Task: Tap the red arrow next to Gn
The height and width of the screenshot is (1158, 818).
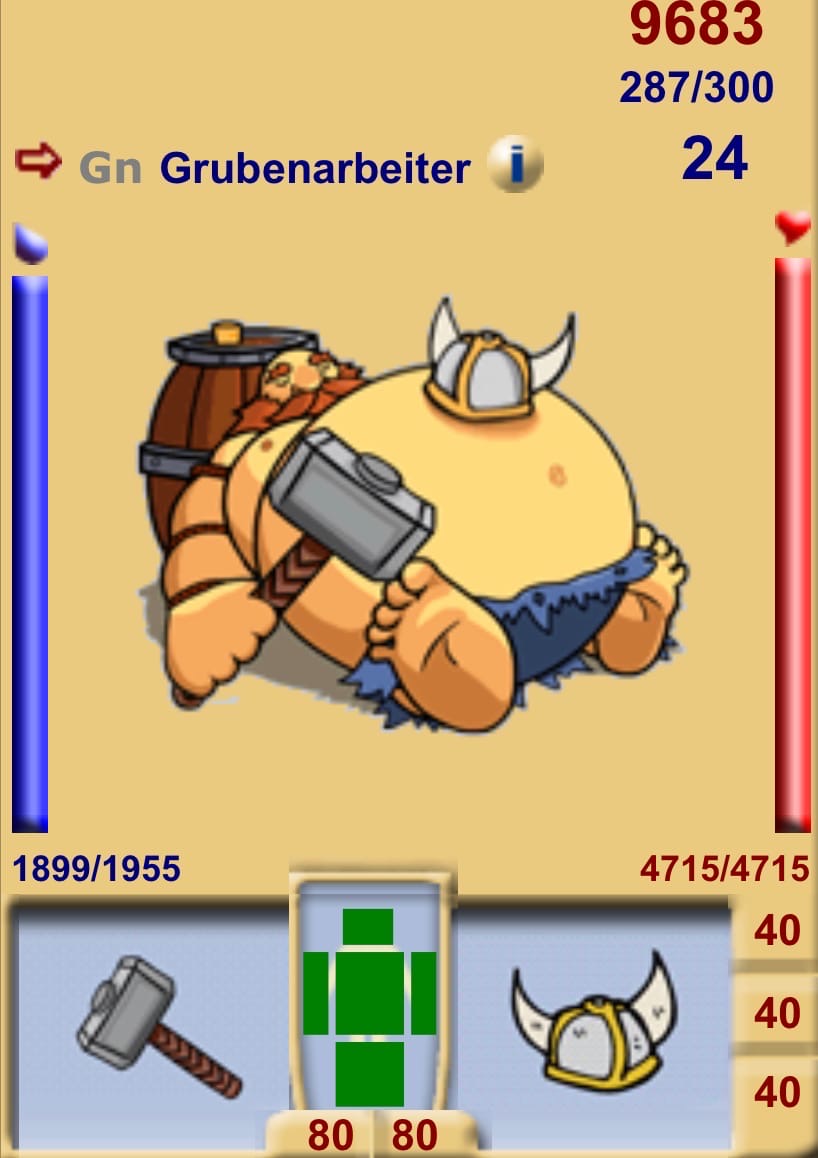Action: click(39, 162)
